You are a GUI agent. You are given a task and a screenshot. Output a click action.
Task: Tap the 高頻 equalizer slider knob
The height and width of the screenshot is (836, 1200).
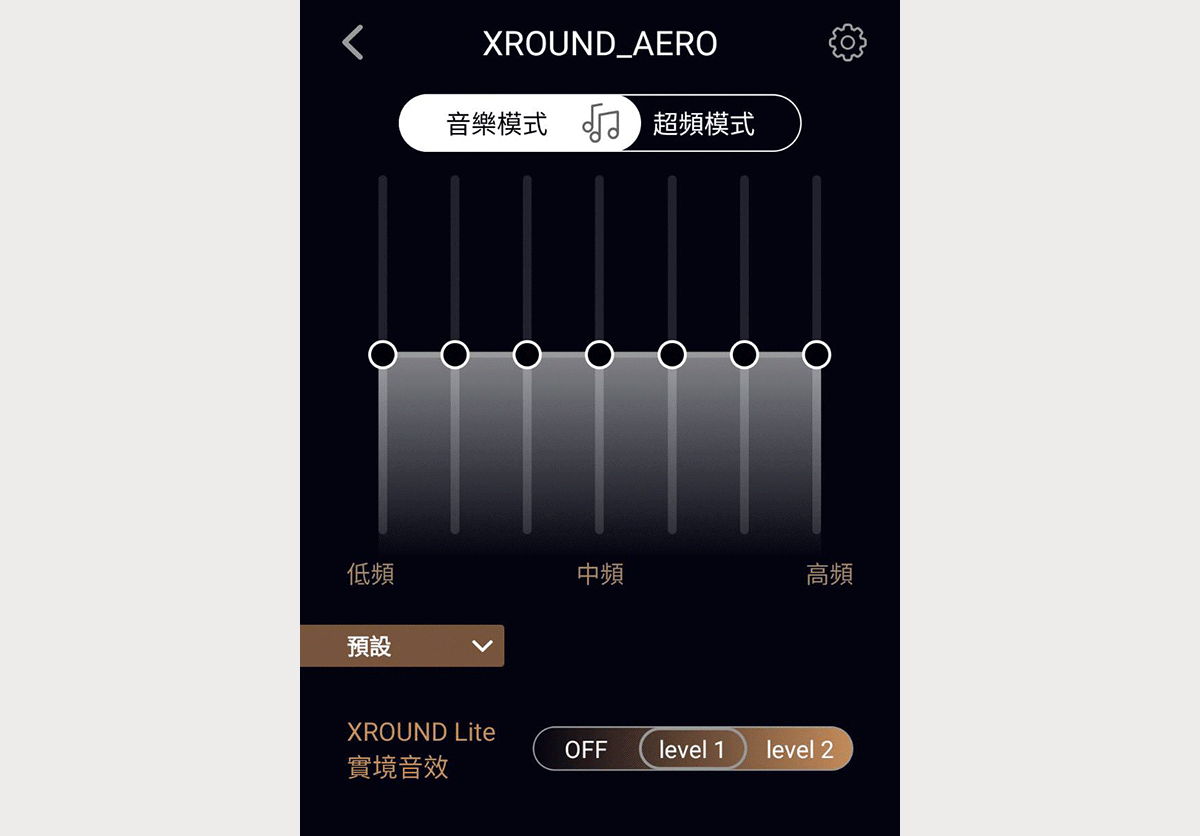coord(817,354)
